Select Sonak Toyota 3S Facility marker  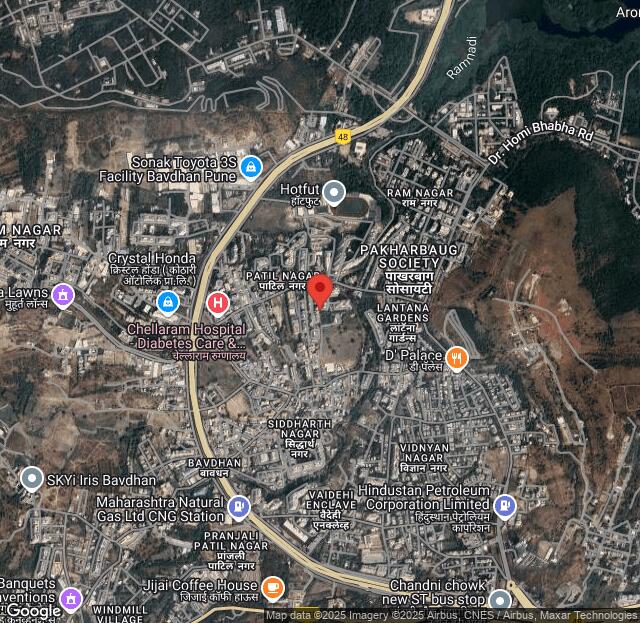click(x=251, y=167)
